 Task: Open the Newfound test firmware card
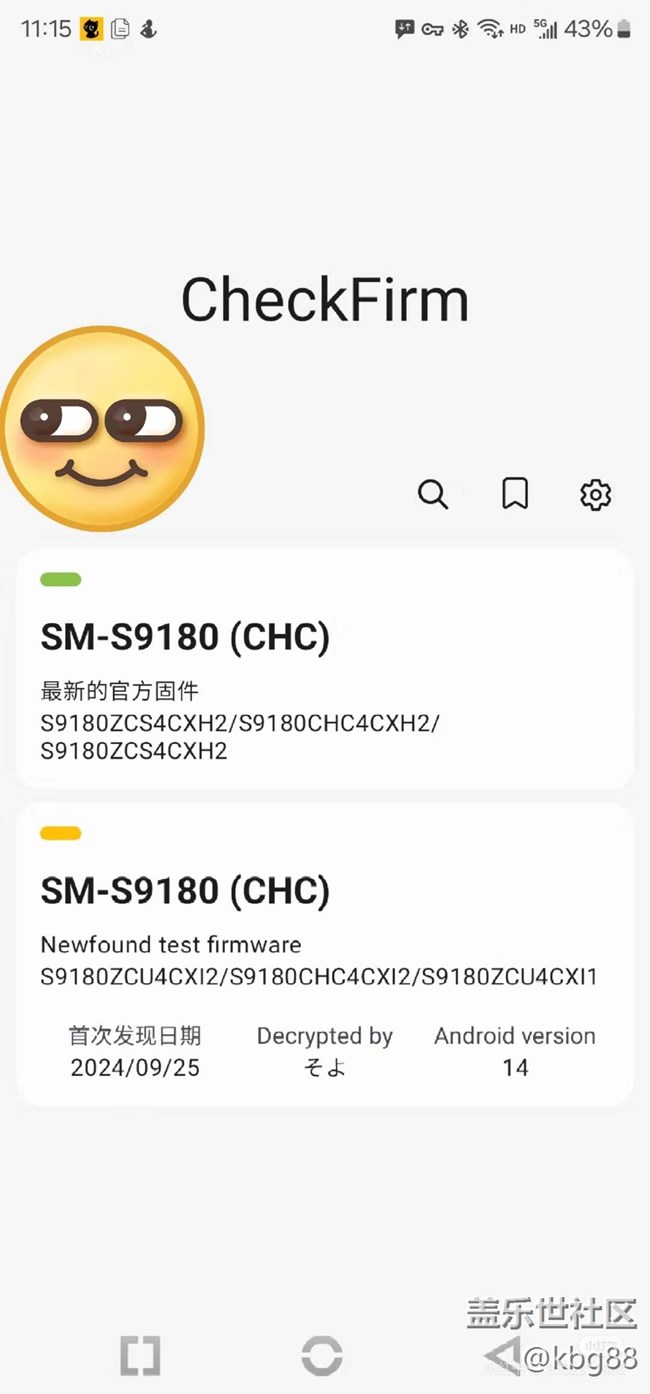click(325, 954)
